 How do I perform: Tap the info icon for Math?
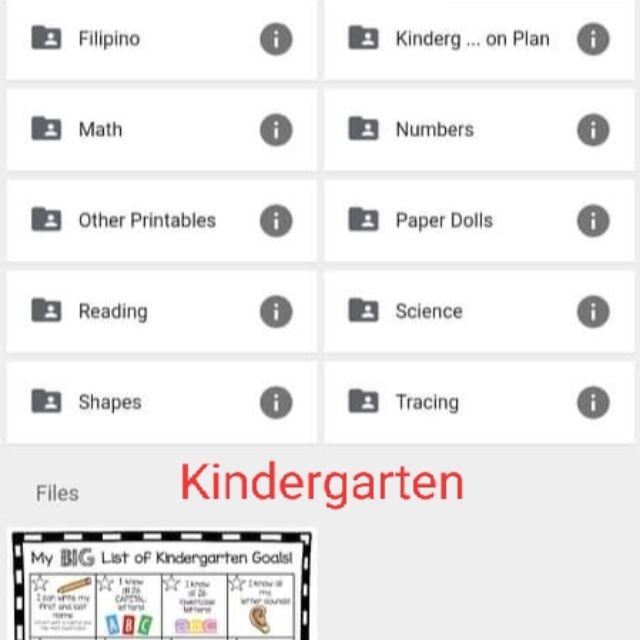tap(276, 129)
